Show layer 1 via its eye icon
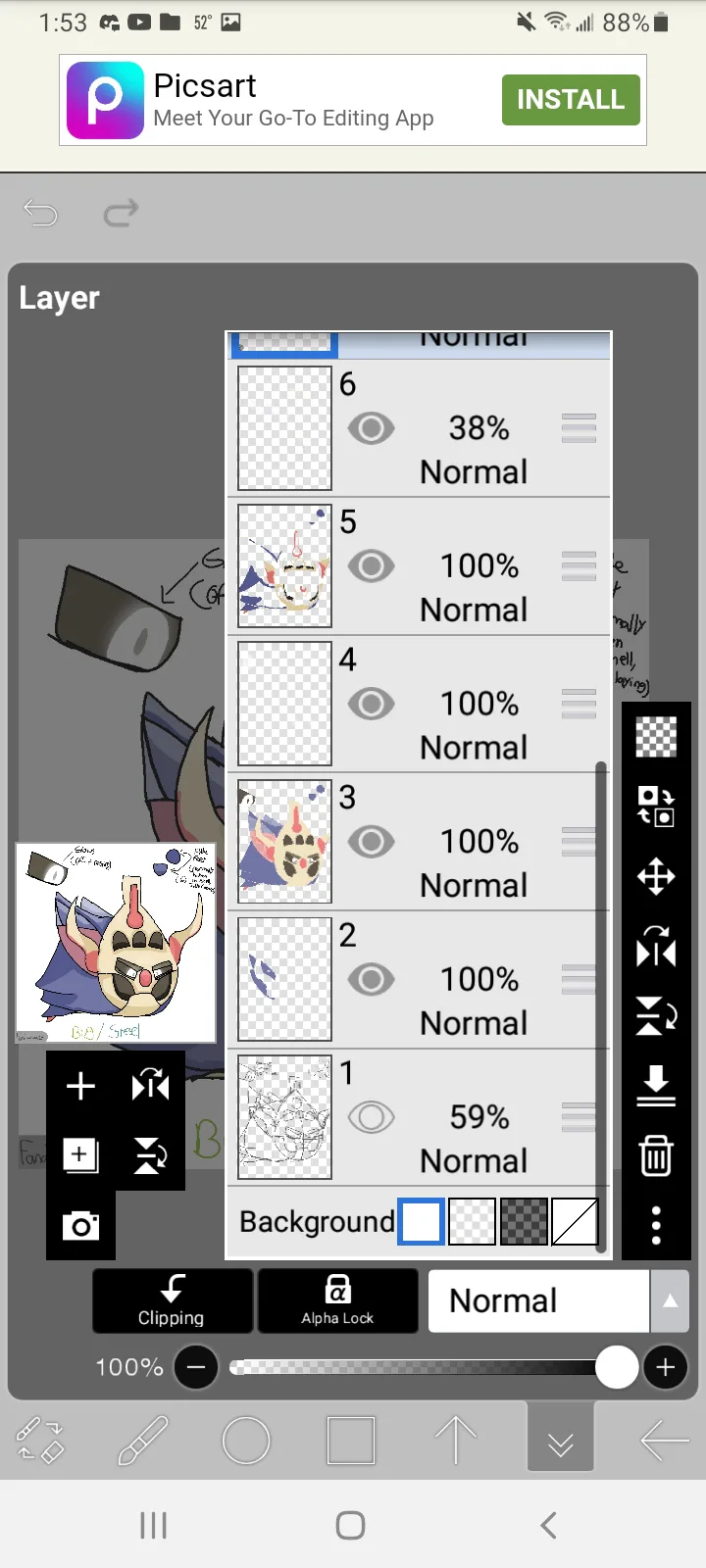Viewport: 706px width, 1568px height. point(371,1117)
